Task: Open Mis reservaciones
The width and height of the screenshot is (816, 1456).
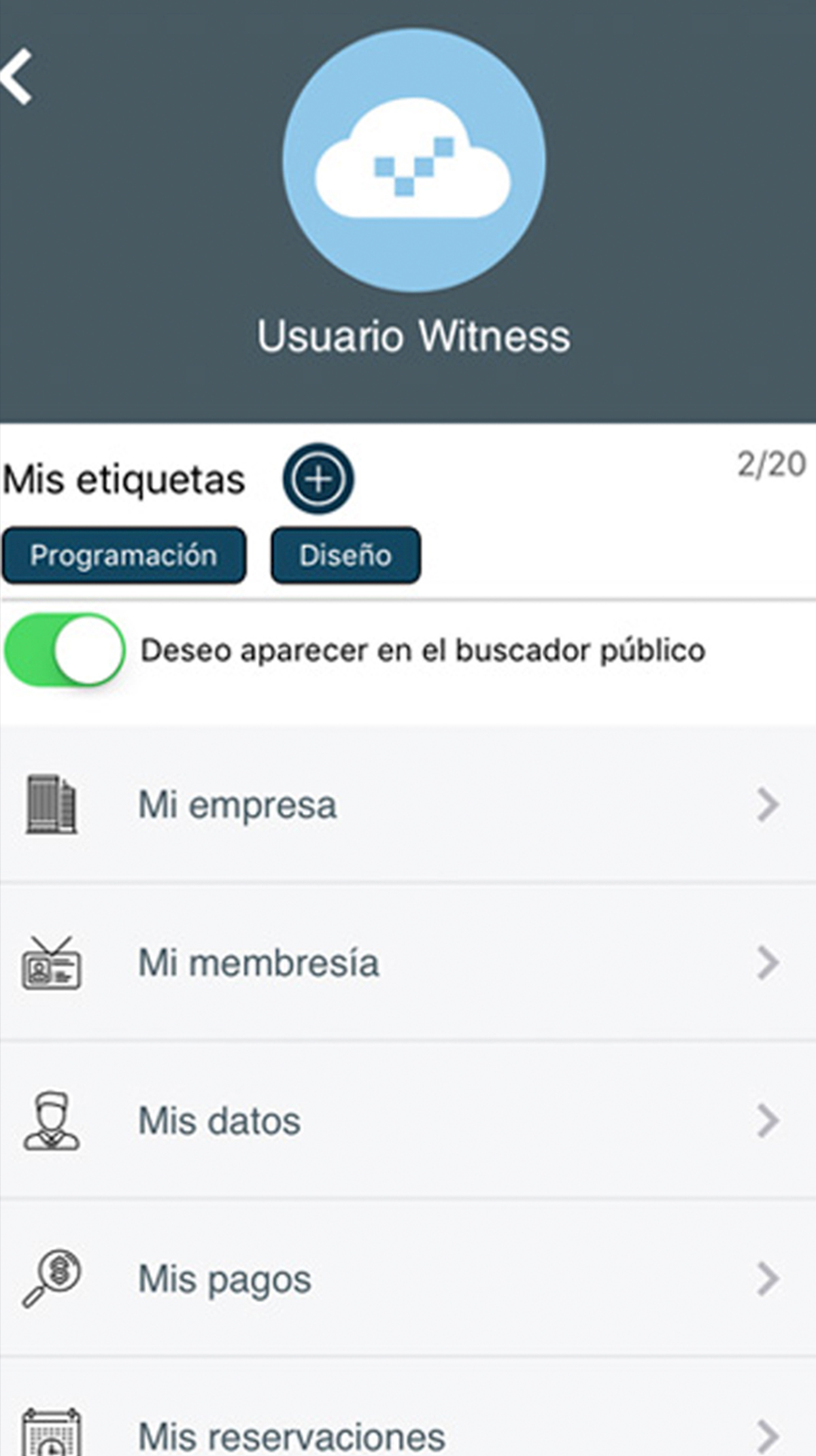Action: pyautogui.click(x=408, y=1433)
